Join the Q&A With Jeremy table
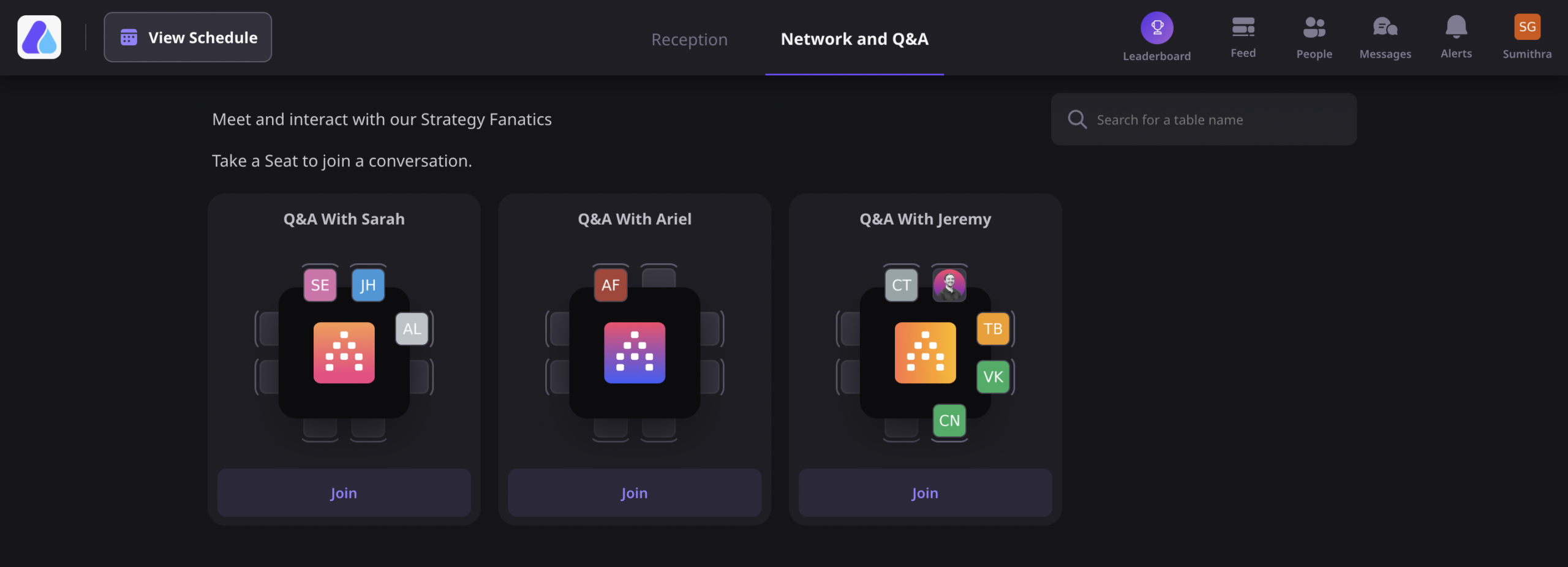 (x=925, y=493)
